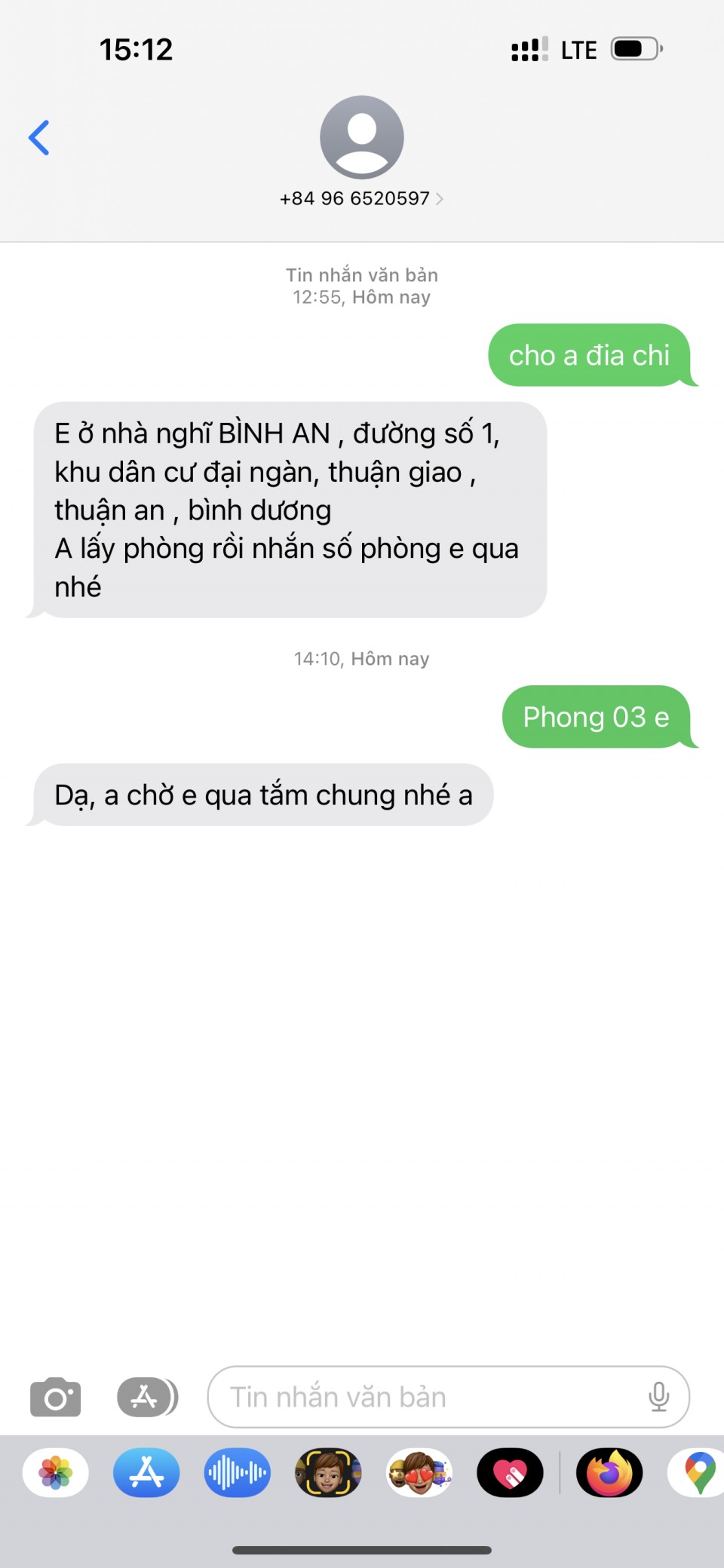The height and width of the screenshot is (1568, 724).
Task: Open the Photos iMessage app
Action: pos(56,1472)
